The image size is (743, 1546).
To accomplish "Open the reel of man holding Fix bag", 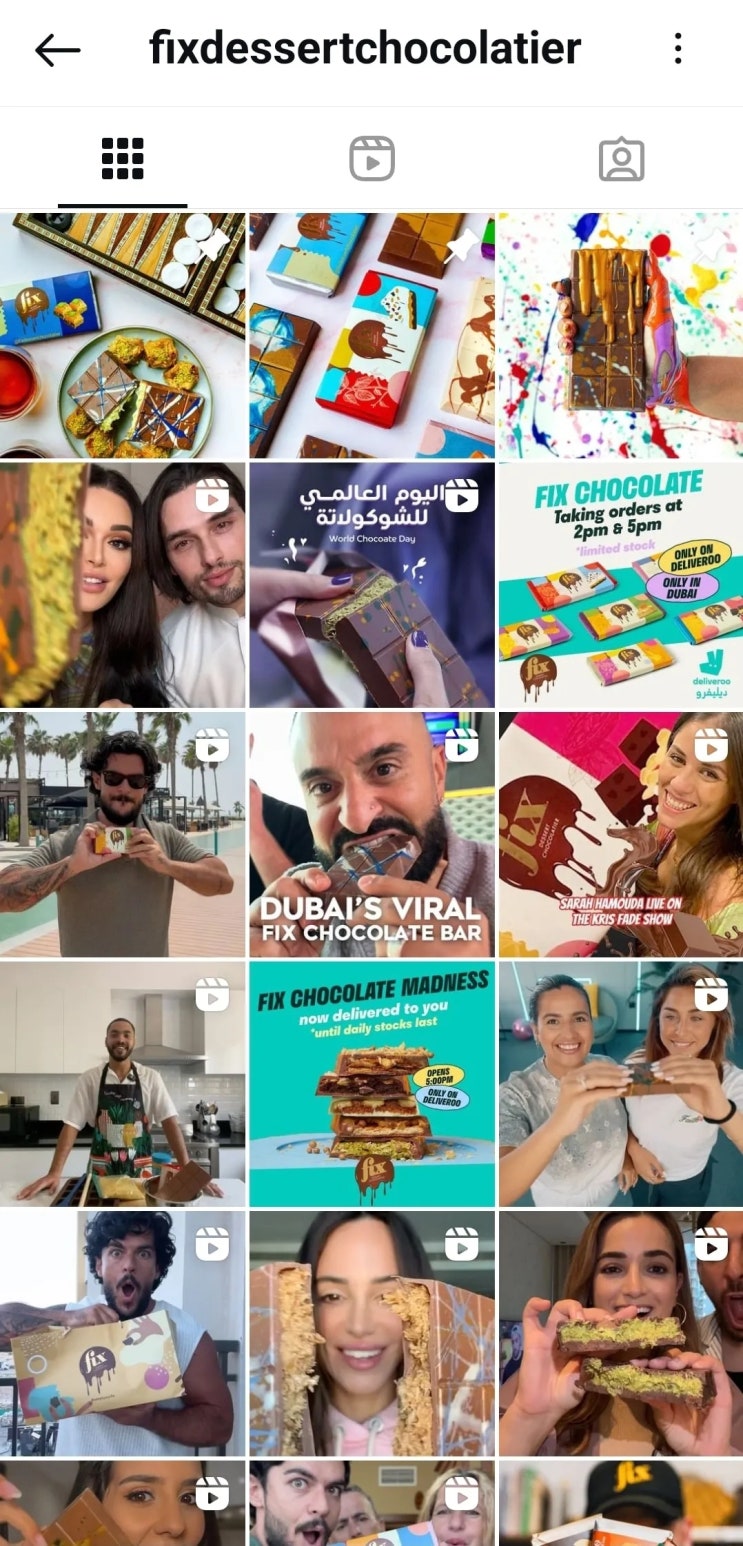I will click(122, 1334).
